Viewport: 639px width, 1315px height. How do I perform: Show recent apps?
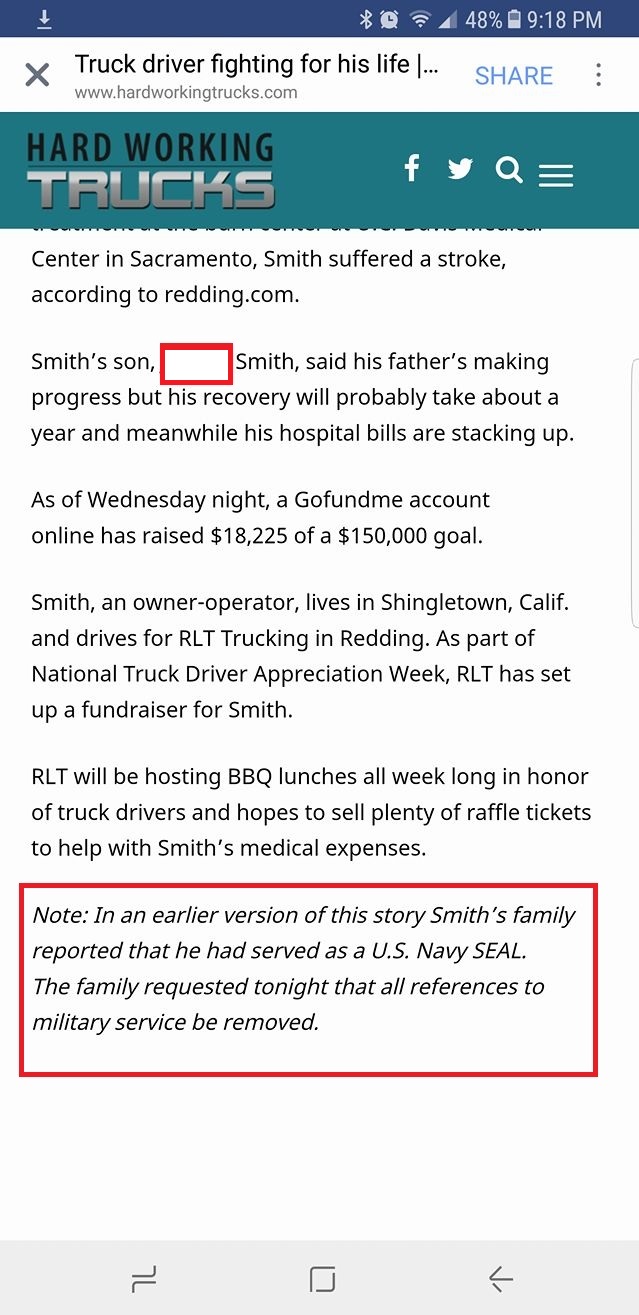coord(144,1278)
